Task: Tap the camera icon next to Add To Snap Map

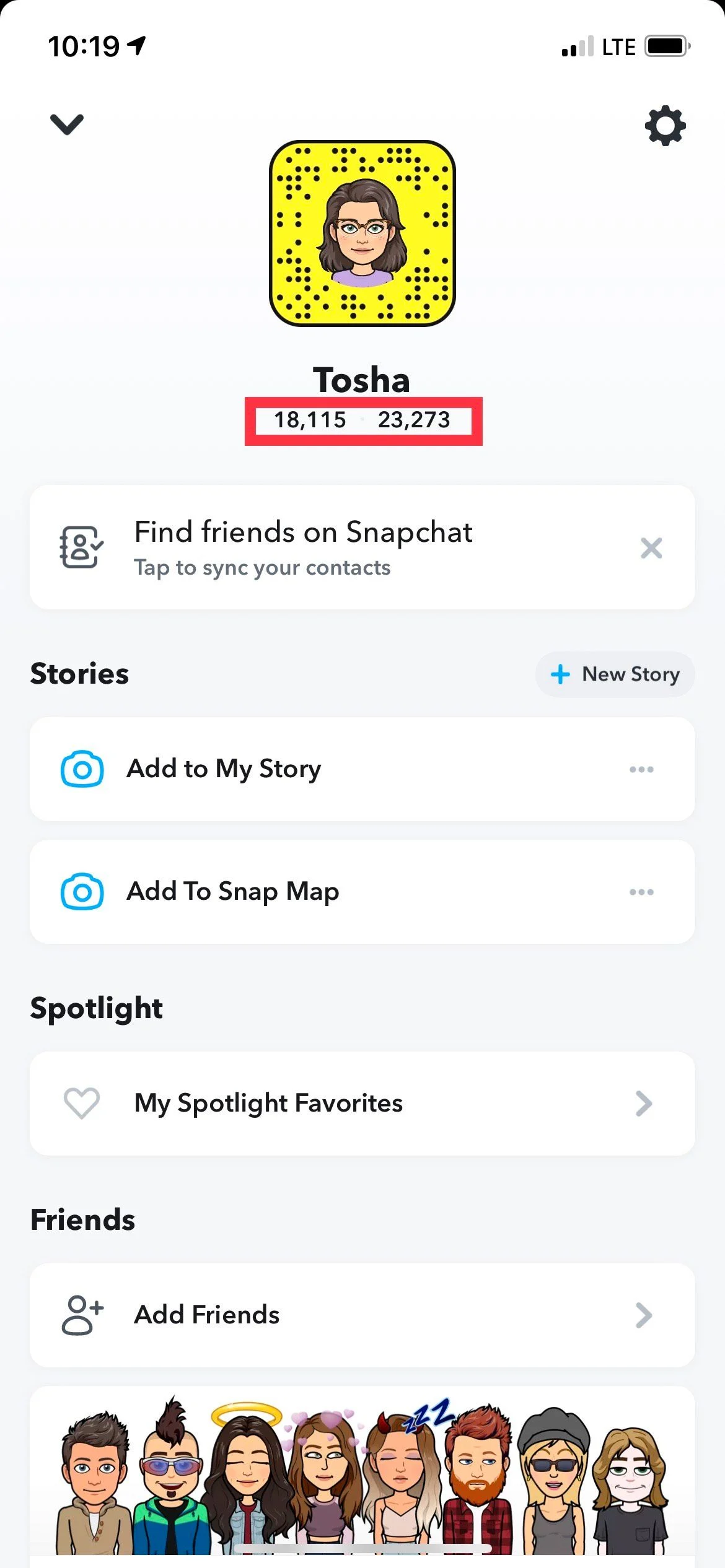Action: pos(81,892)
